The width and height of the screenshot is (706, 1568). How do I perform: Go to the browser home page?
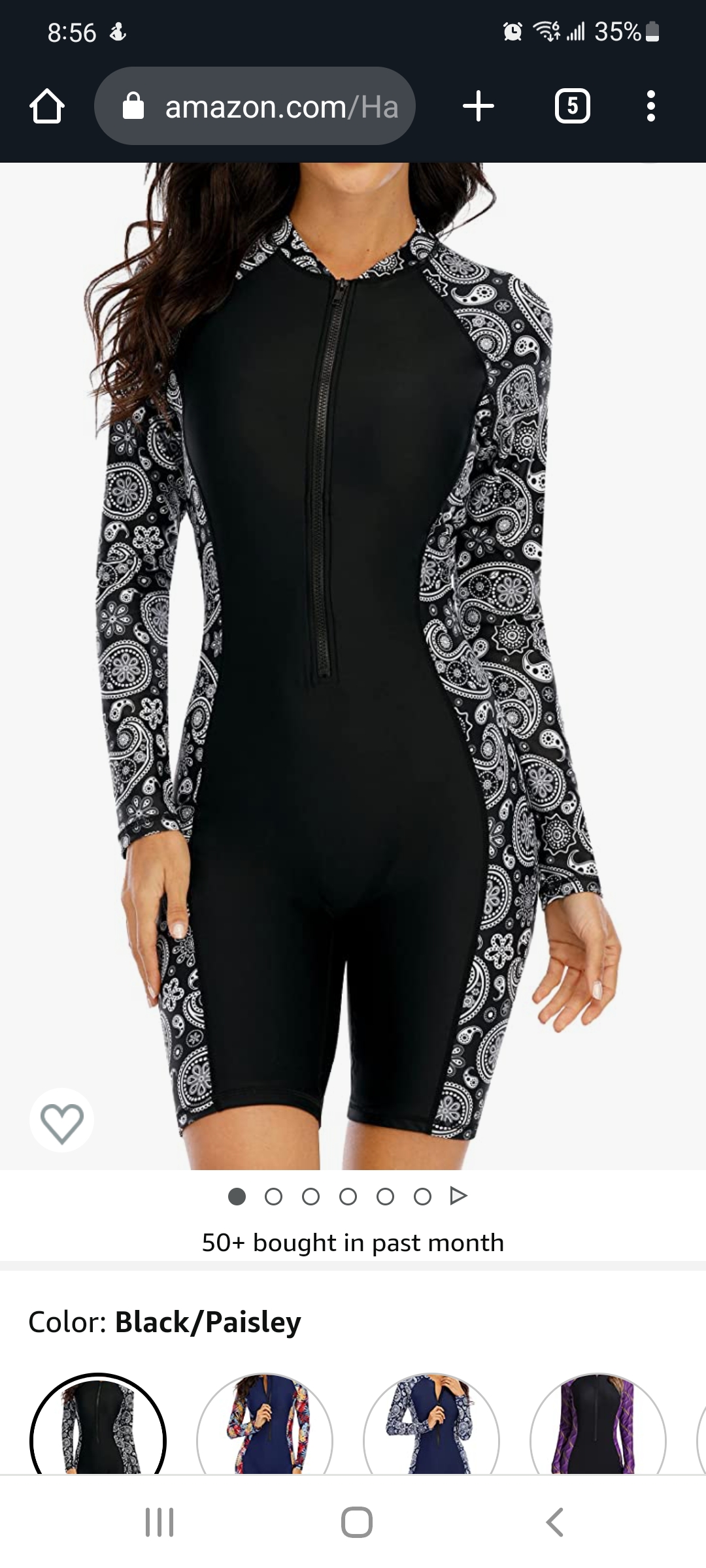click(x=46, y=106)
